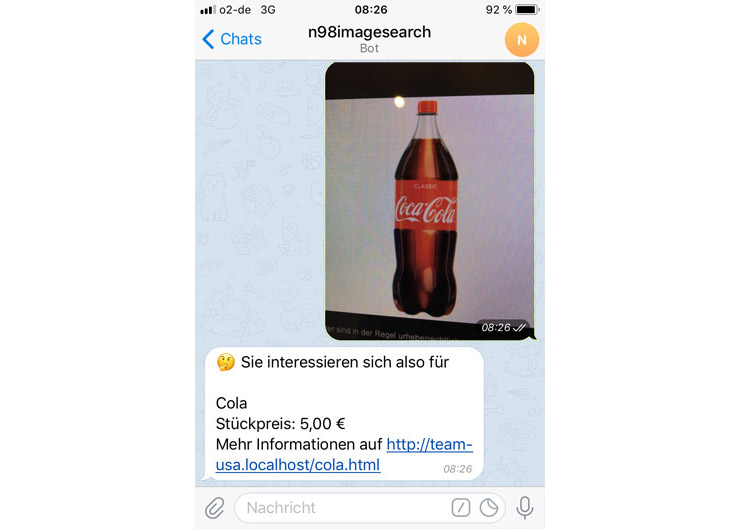Focus the Nachricht message field
740x529 pixels.
tap(340, 508)
